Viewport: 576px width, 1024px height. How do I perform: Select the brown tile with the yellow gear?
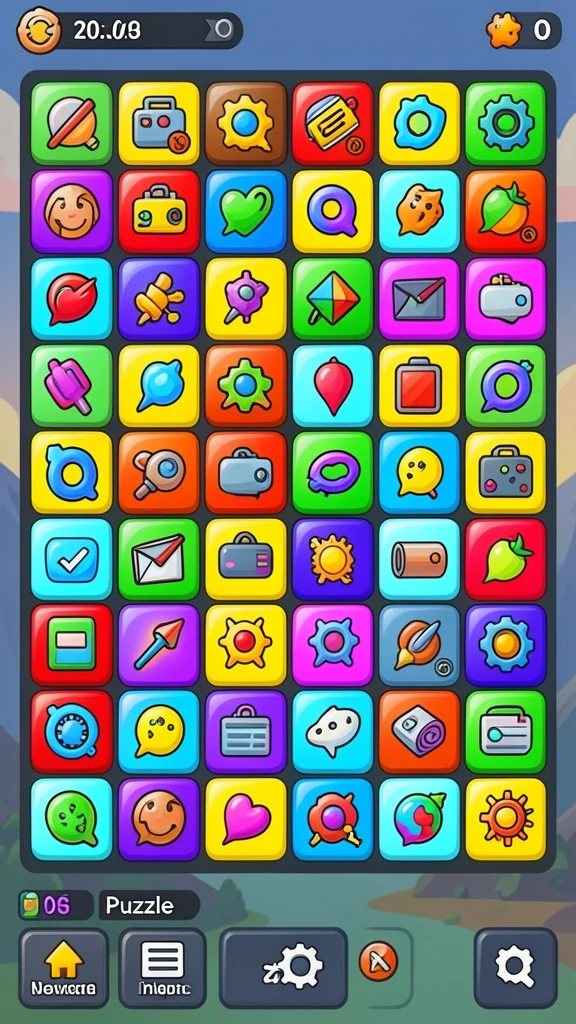point(246,123)
